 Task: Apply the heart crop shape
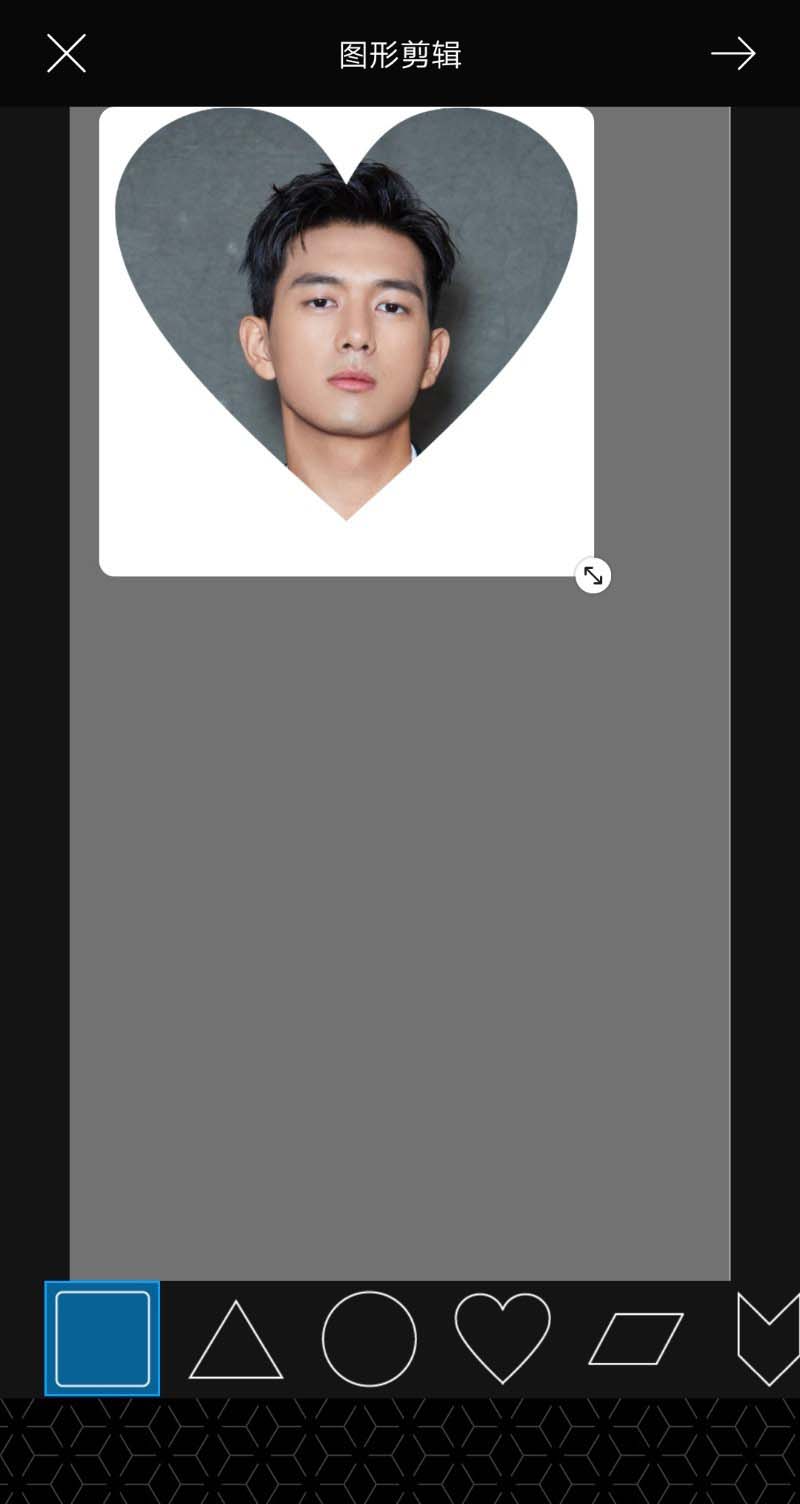click(x=502, y=1338)
